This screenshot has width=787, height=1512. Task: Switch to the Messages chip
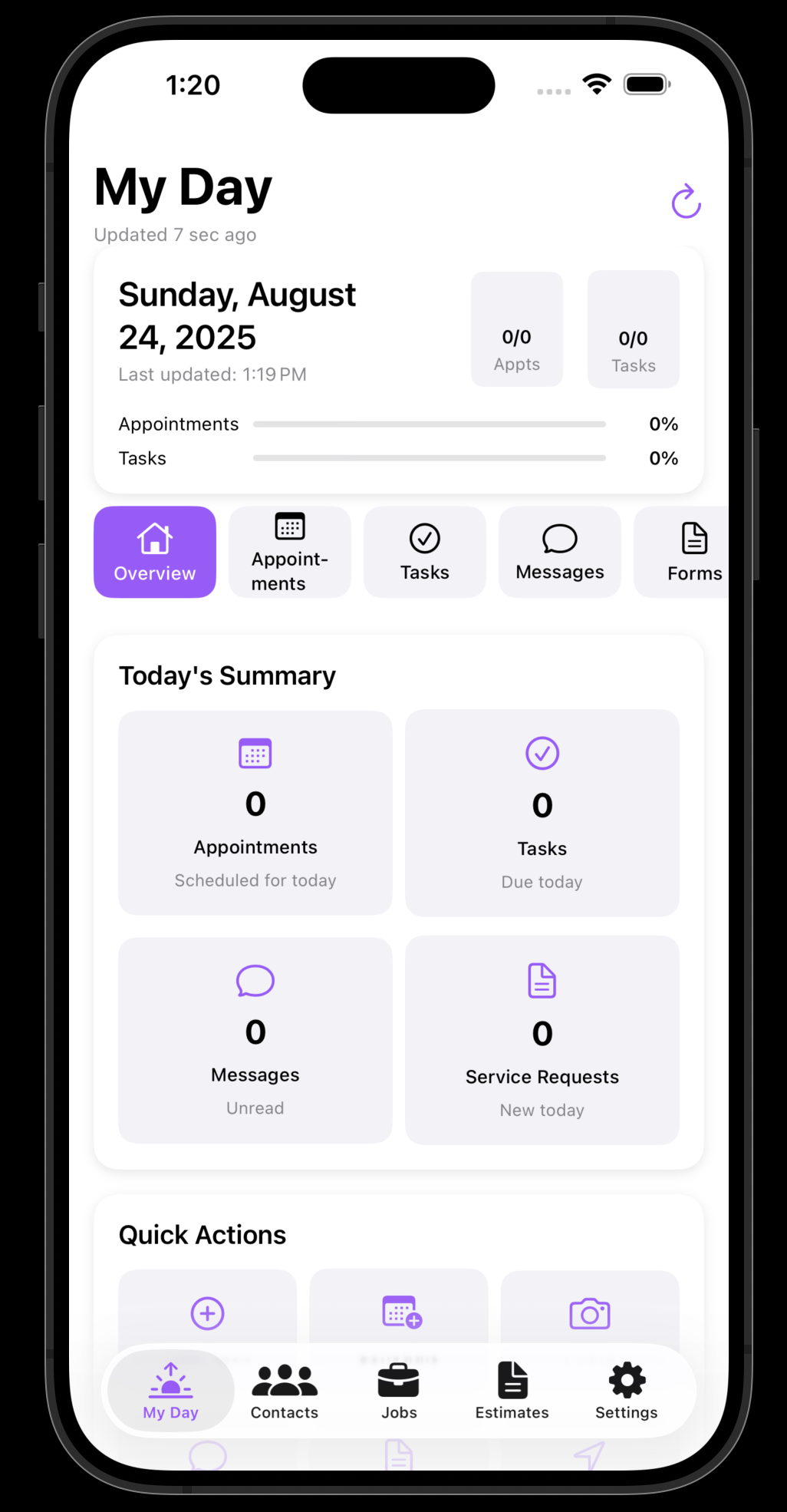point(559,552)
